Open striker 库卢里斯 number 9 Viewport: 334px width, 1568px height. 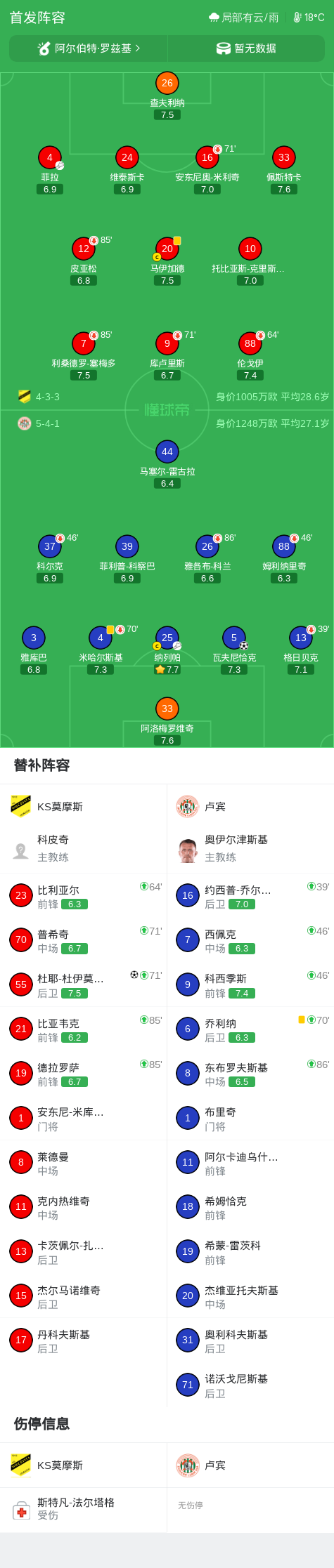point(167,355)
